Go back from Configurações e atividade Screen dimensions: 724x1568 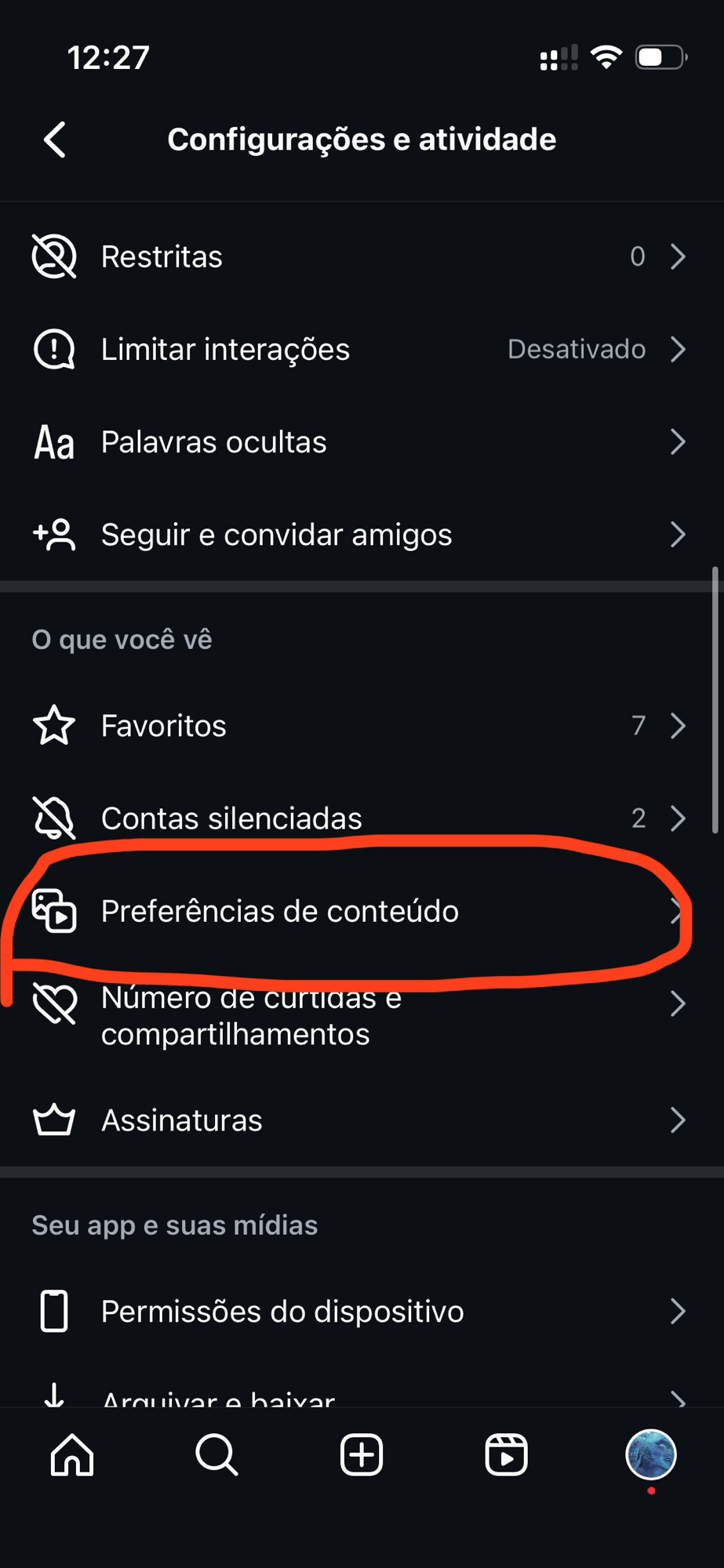click(55, 140)
